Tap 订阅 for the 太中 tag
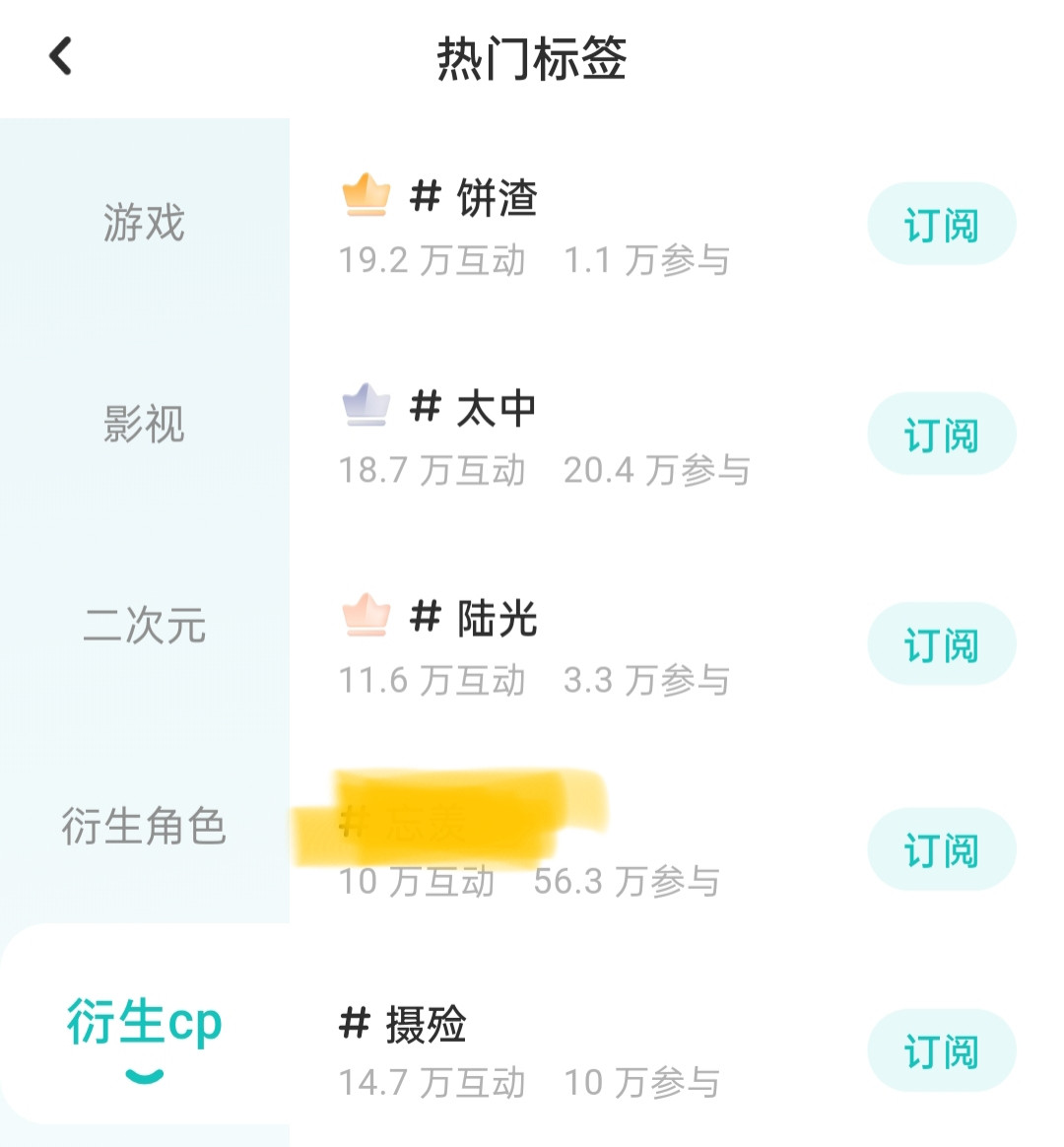Image resolution: width=1064 pixels, height=1147 pixels. click(x=941, y=435)
